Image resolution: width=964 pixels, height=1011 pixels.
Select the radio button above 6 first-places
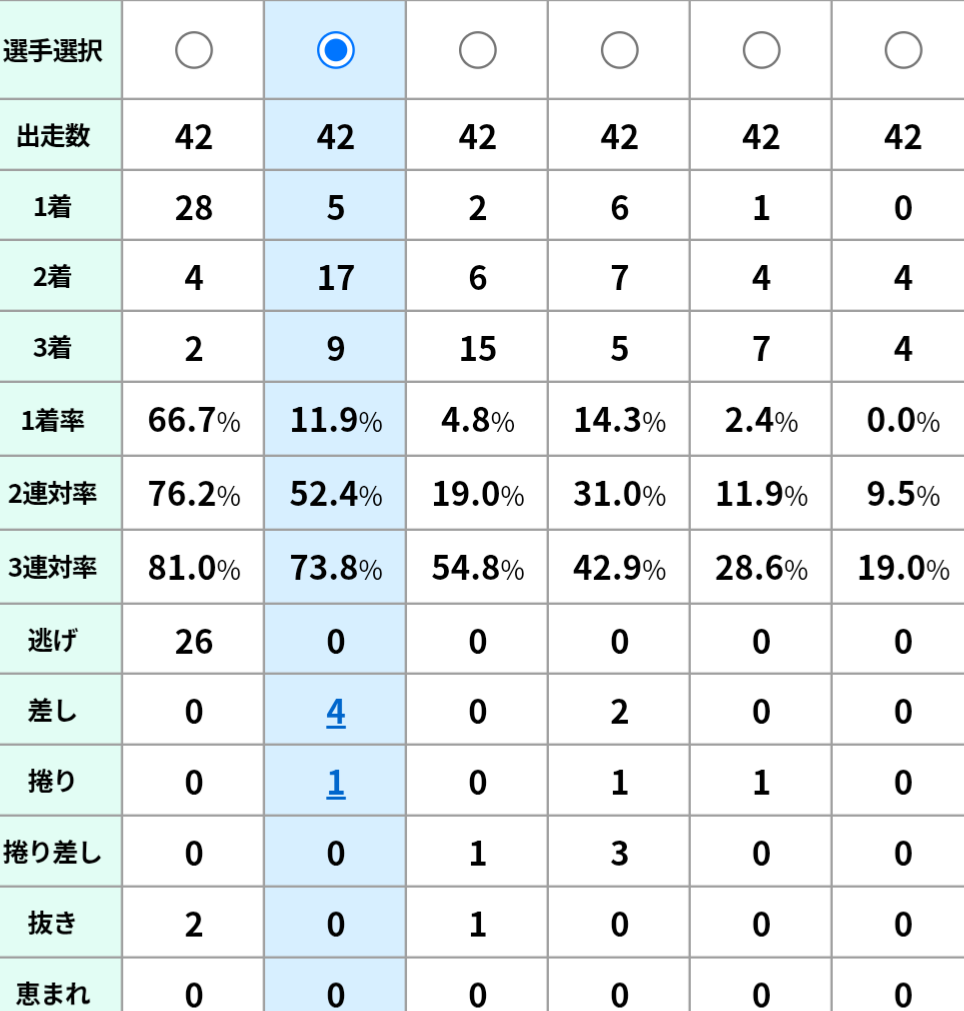pyautogui.click(x=619, y=50)
